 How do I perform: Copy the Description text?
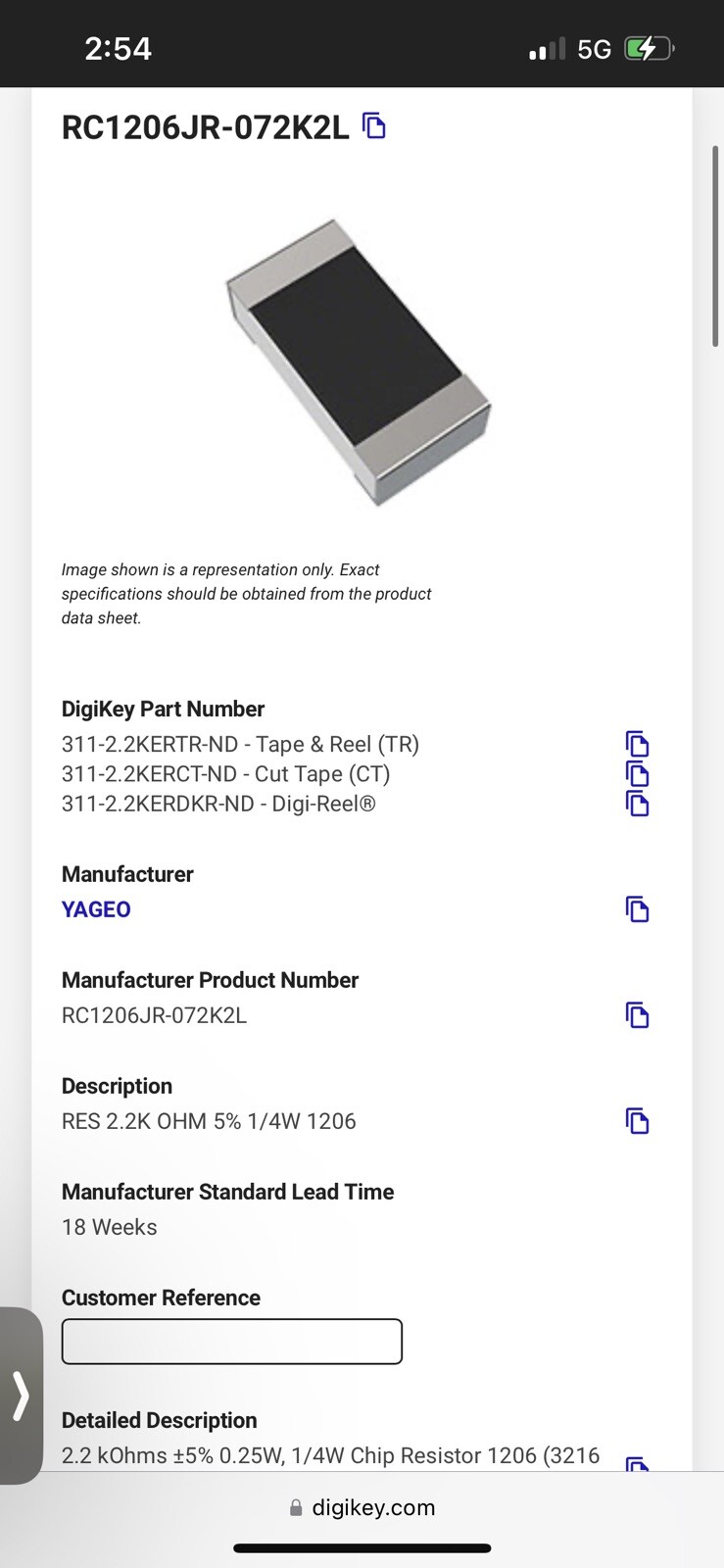(637, 1121)
